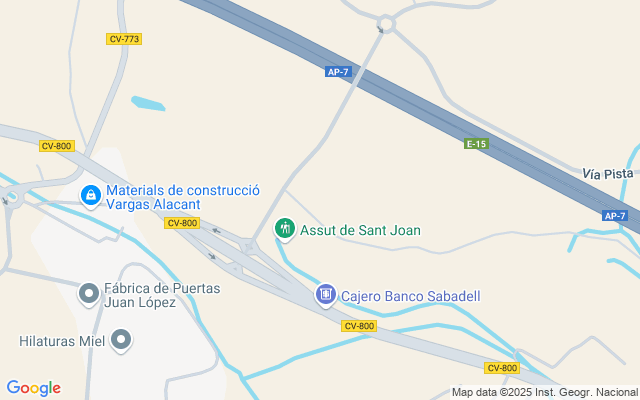Open Materials de construcció Vargas Alacant marker
The height and width of the screenshot is (400, 640).
(90, 195)
